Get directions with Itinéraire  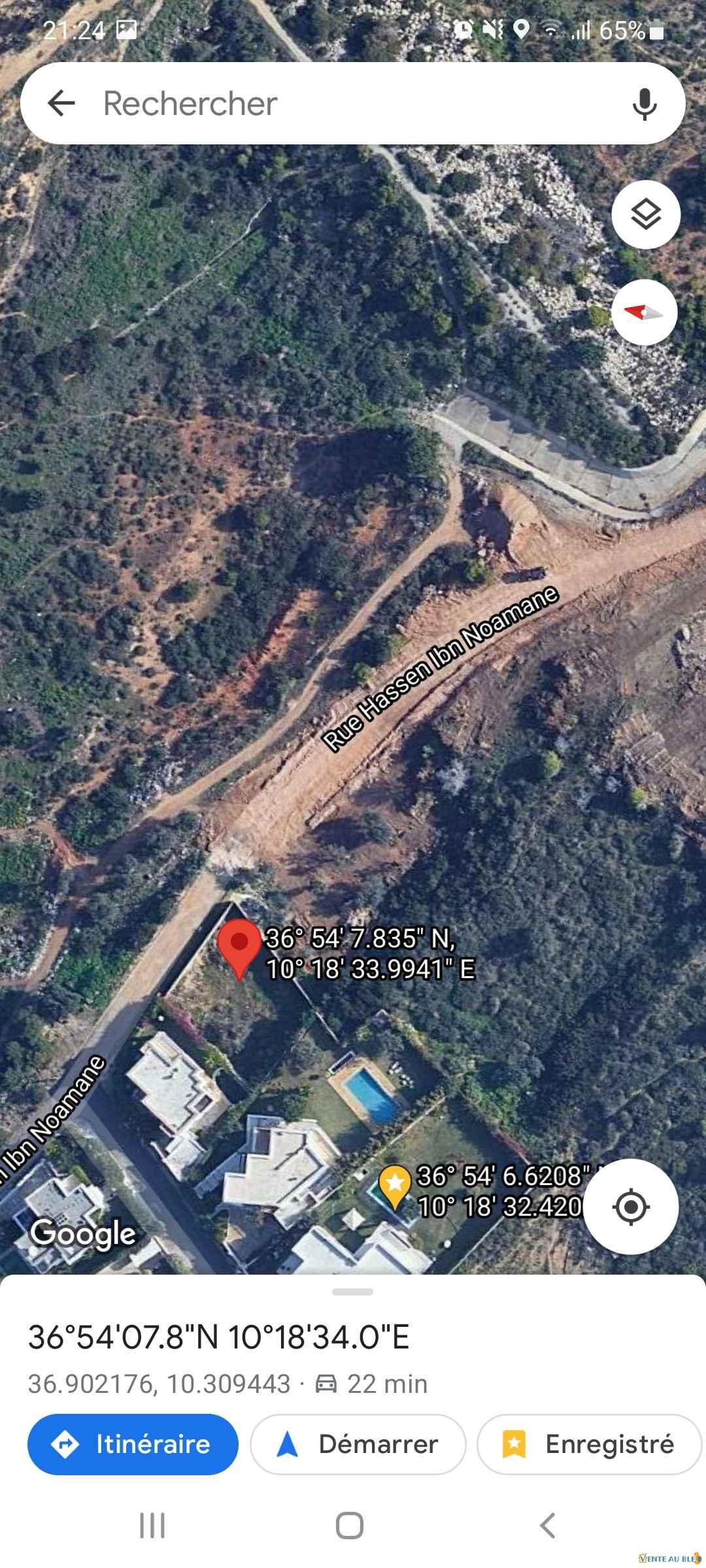pos(133,1445)
